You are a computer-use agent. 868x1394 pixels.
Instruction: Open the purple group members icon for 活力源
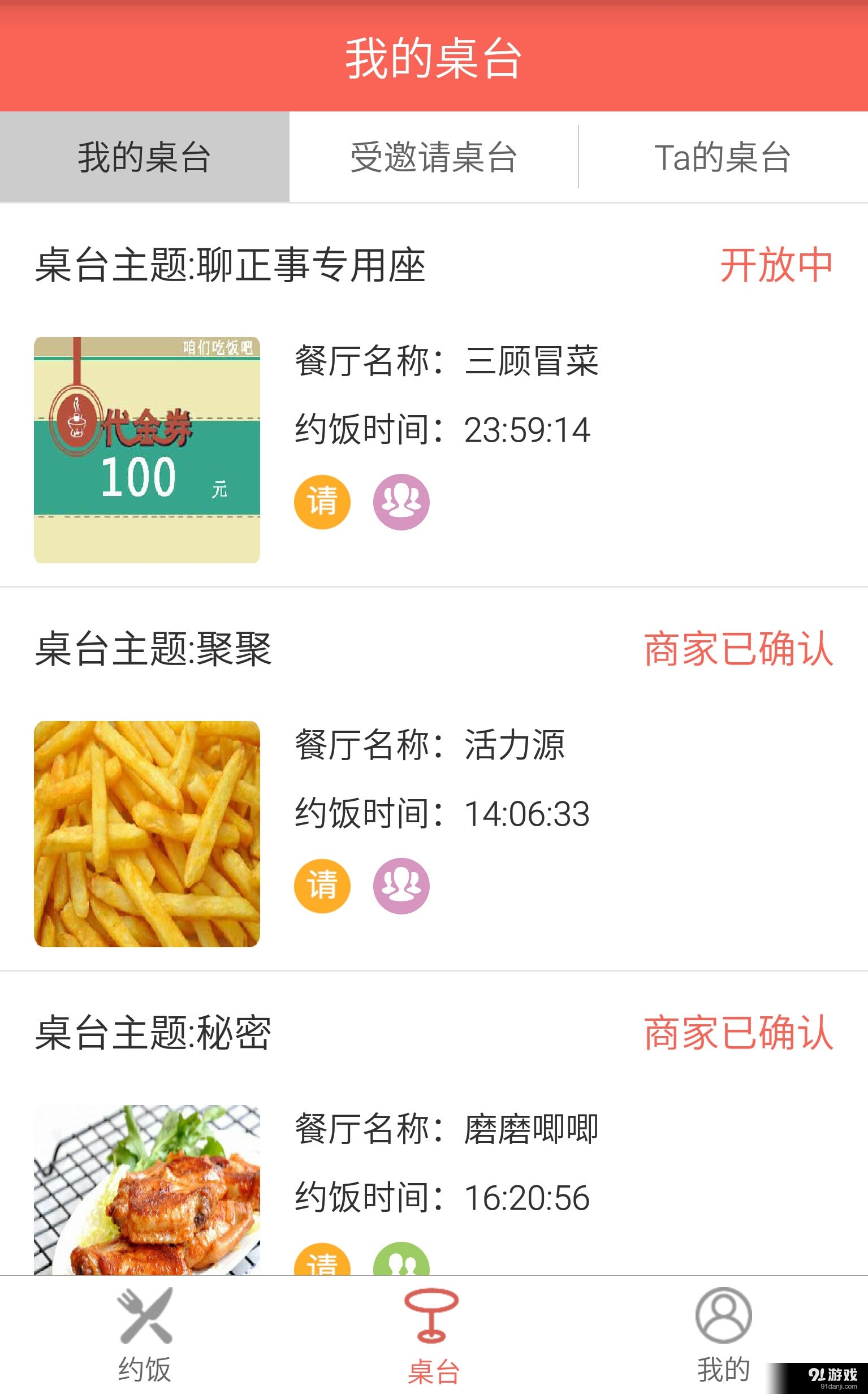tap(402, 886)
